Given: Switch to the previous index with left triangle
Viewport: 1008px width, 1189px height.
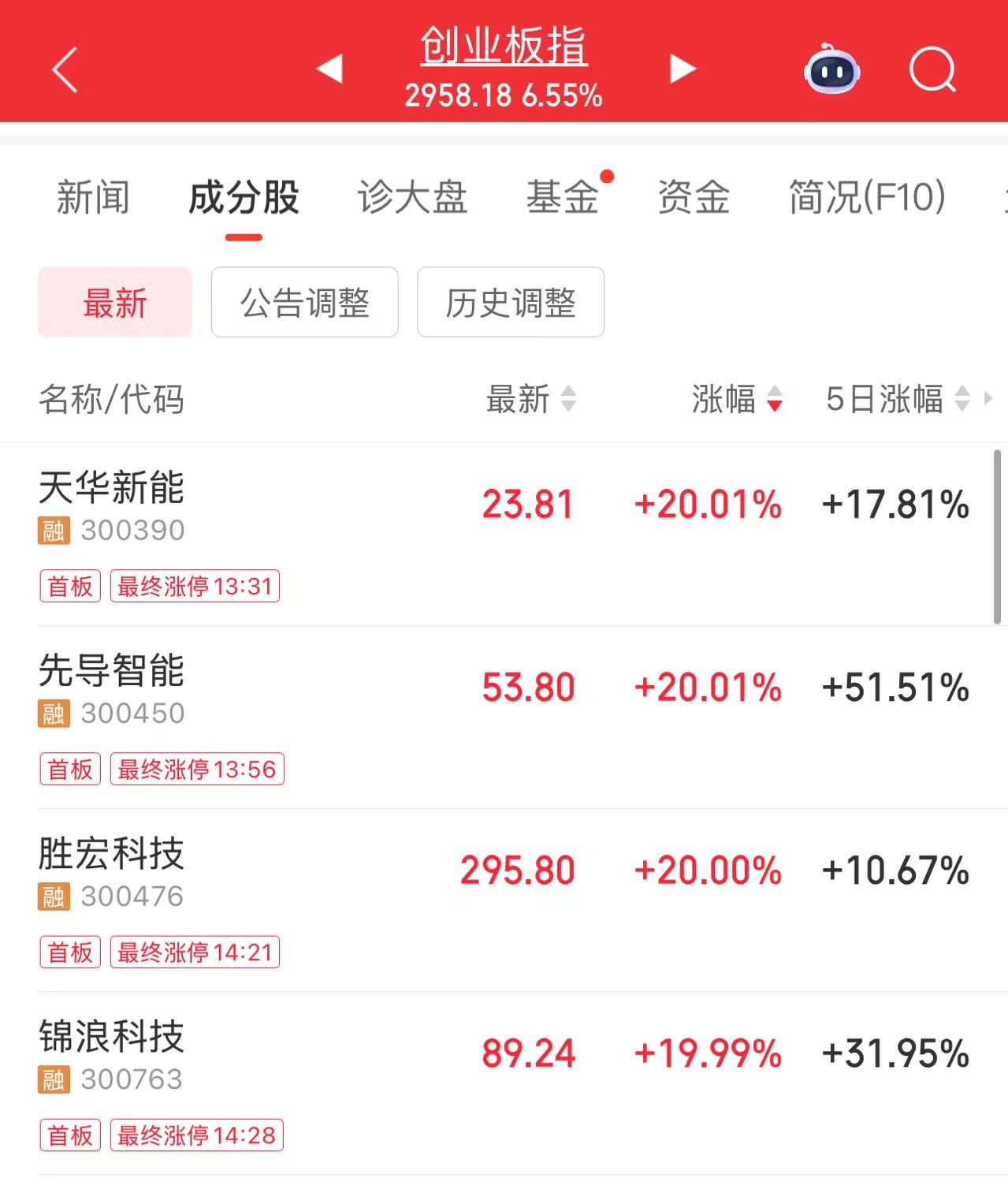Looking at the screenshot, I should point(329,69).
